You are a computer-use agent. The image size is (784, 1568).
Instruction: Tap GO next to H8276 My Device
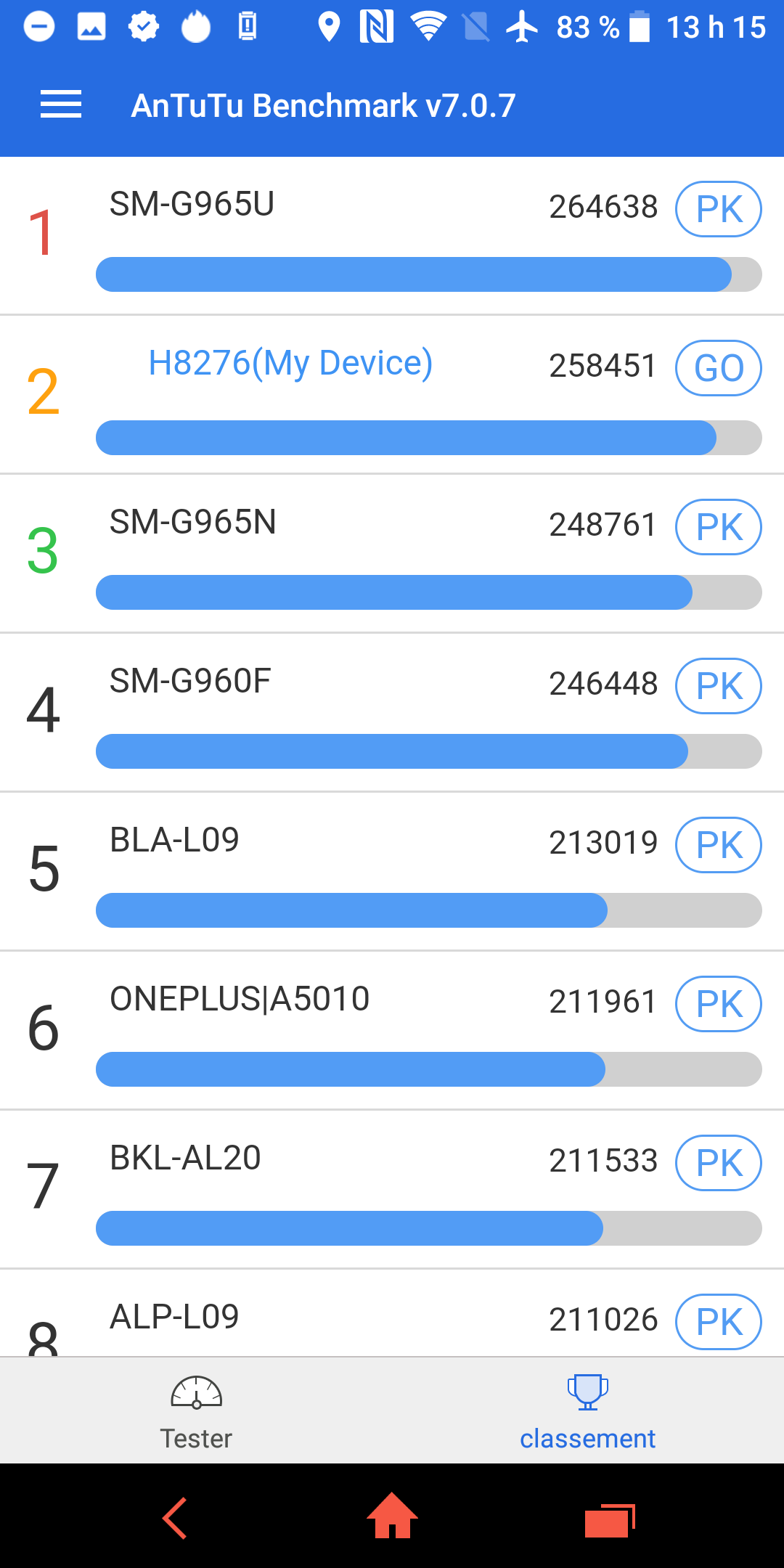point(718,368)
